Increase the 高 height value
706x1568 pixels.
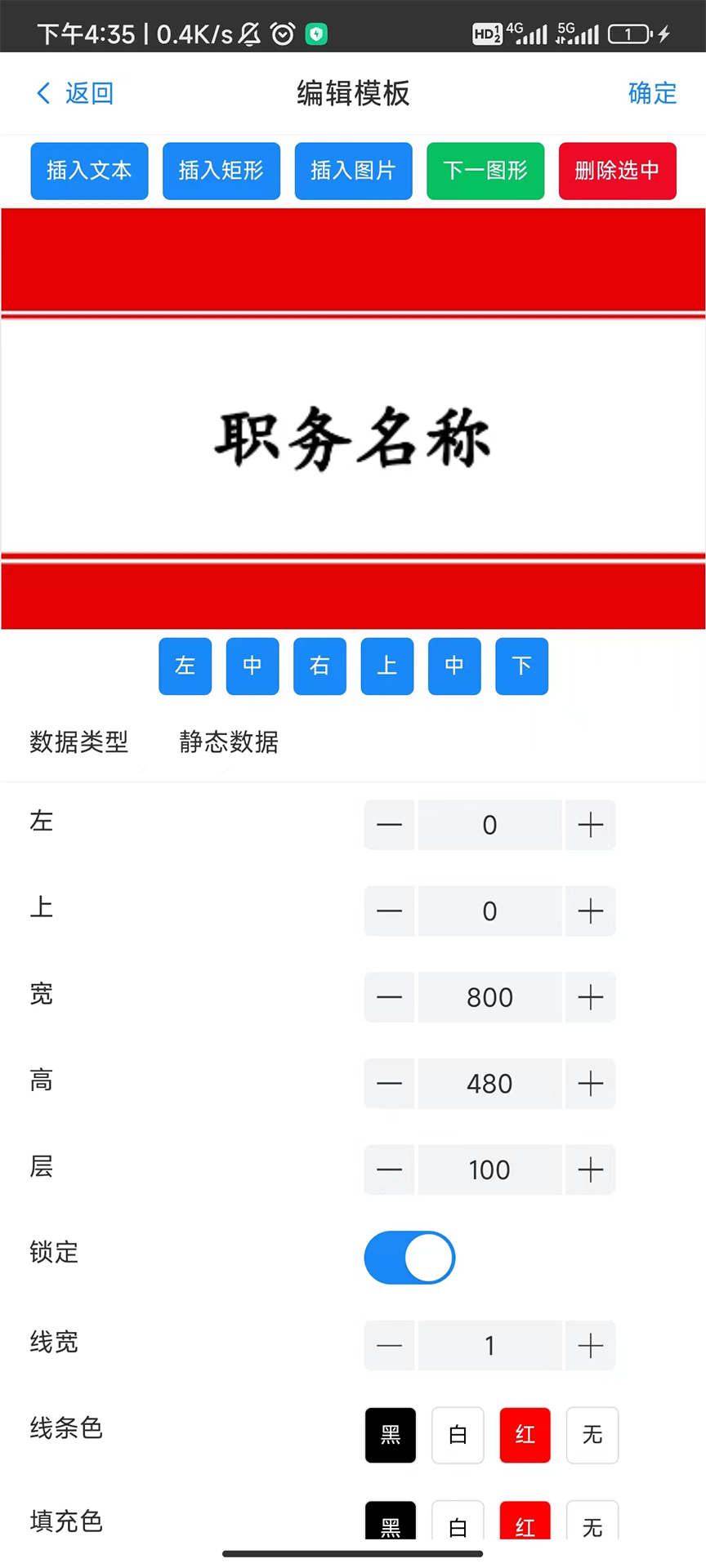[591, 1084]
